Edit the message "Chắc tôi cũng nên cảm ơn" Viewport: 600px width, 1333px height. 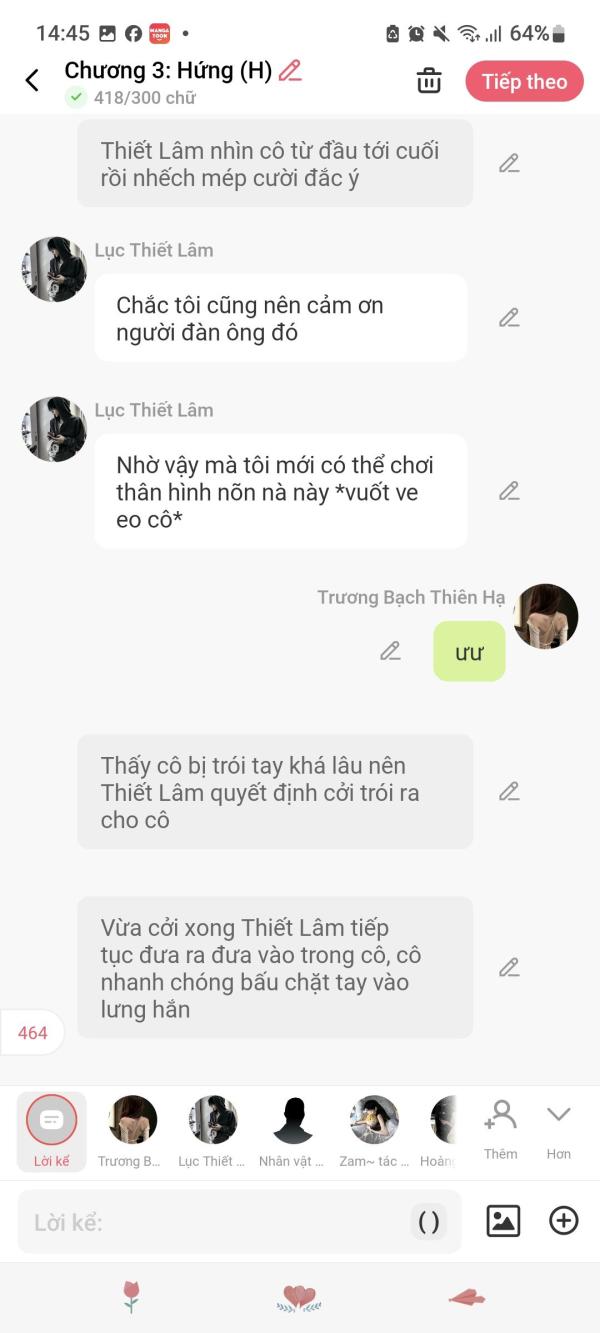point(509,317)
